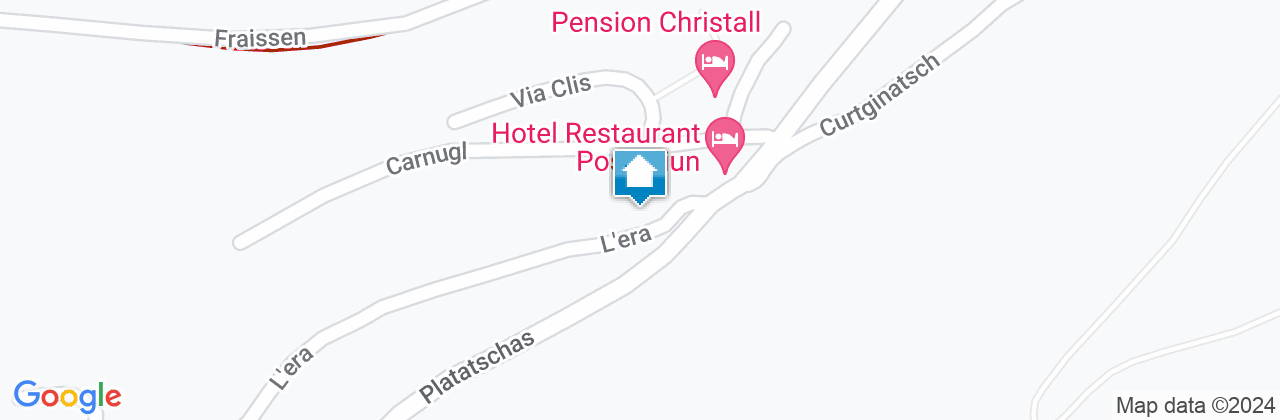This screenshot has width=1280, height=420.
Task: Tap the blue house location marker
Action: [640, 176]
